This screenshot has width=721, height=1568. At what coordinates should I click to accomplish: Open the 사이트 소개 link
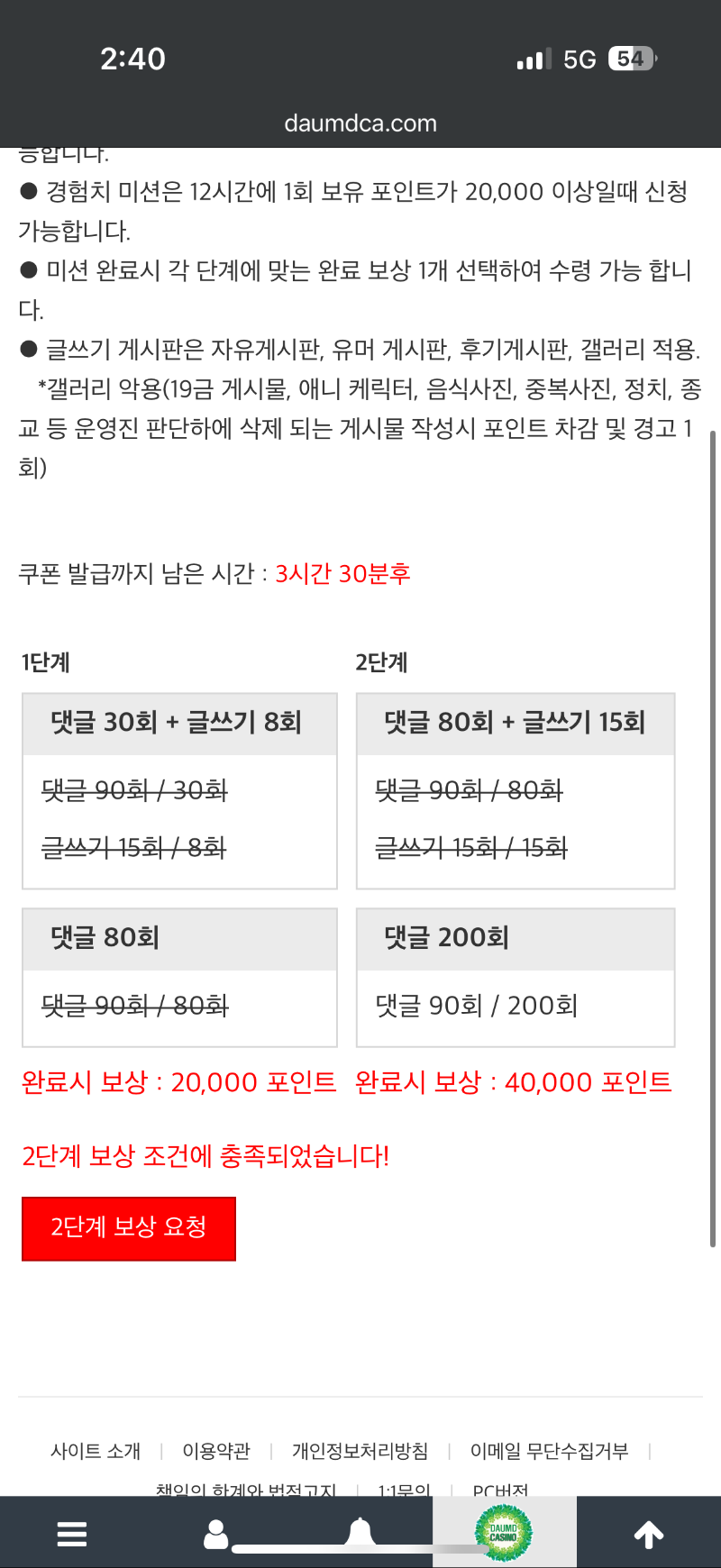96,1451
